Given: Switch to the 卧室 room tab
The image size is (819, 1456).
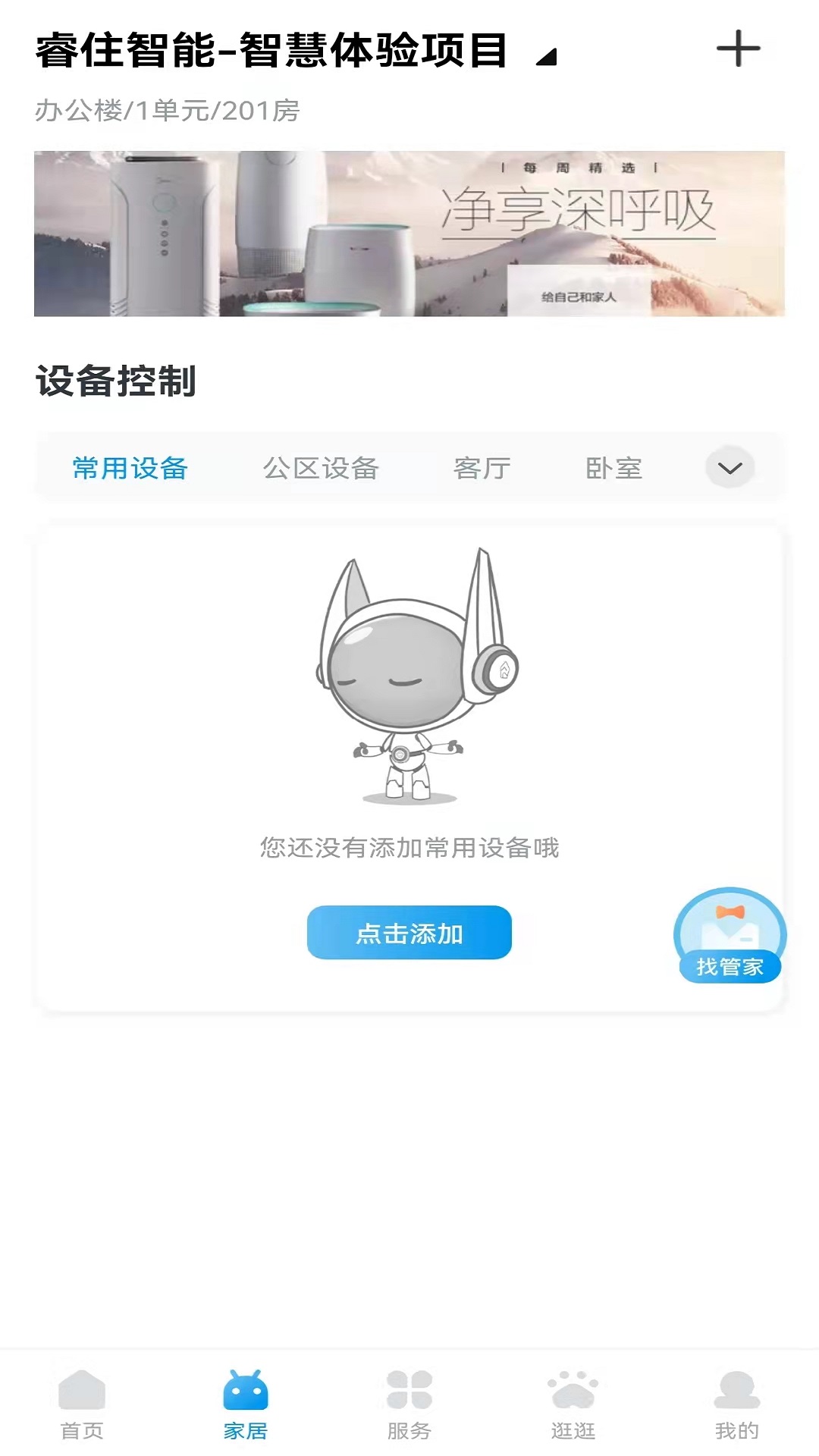Looking at the screenshot, I should coord(613,468).
